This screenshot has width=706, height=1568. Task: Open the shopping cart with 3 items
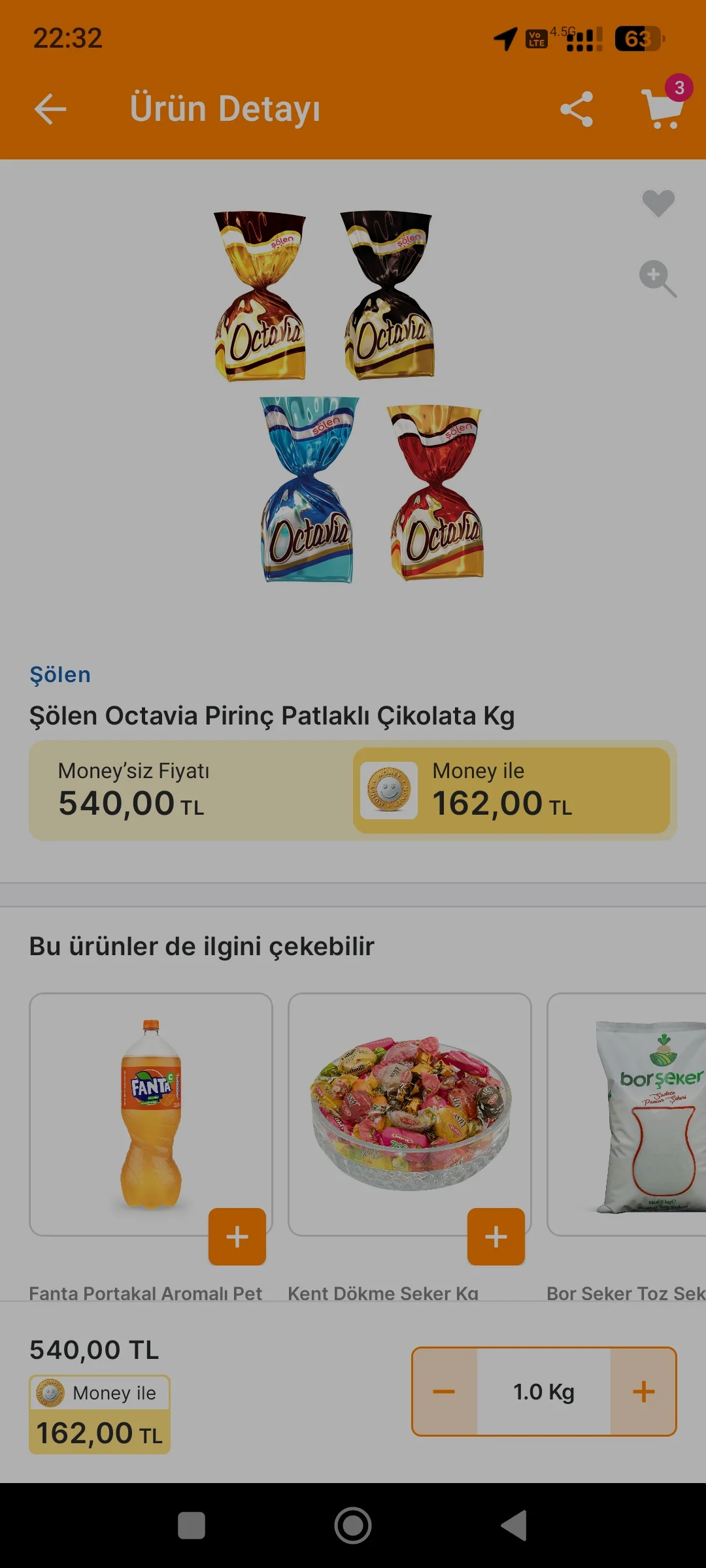pyautogui.click(x=664, y=108)
